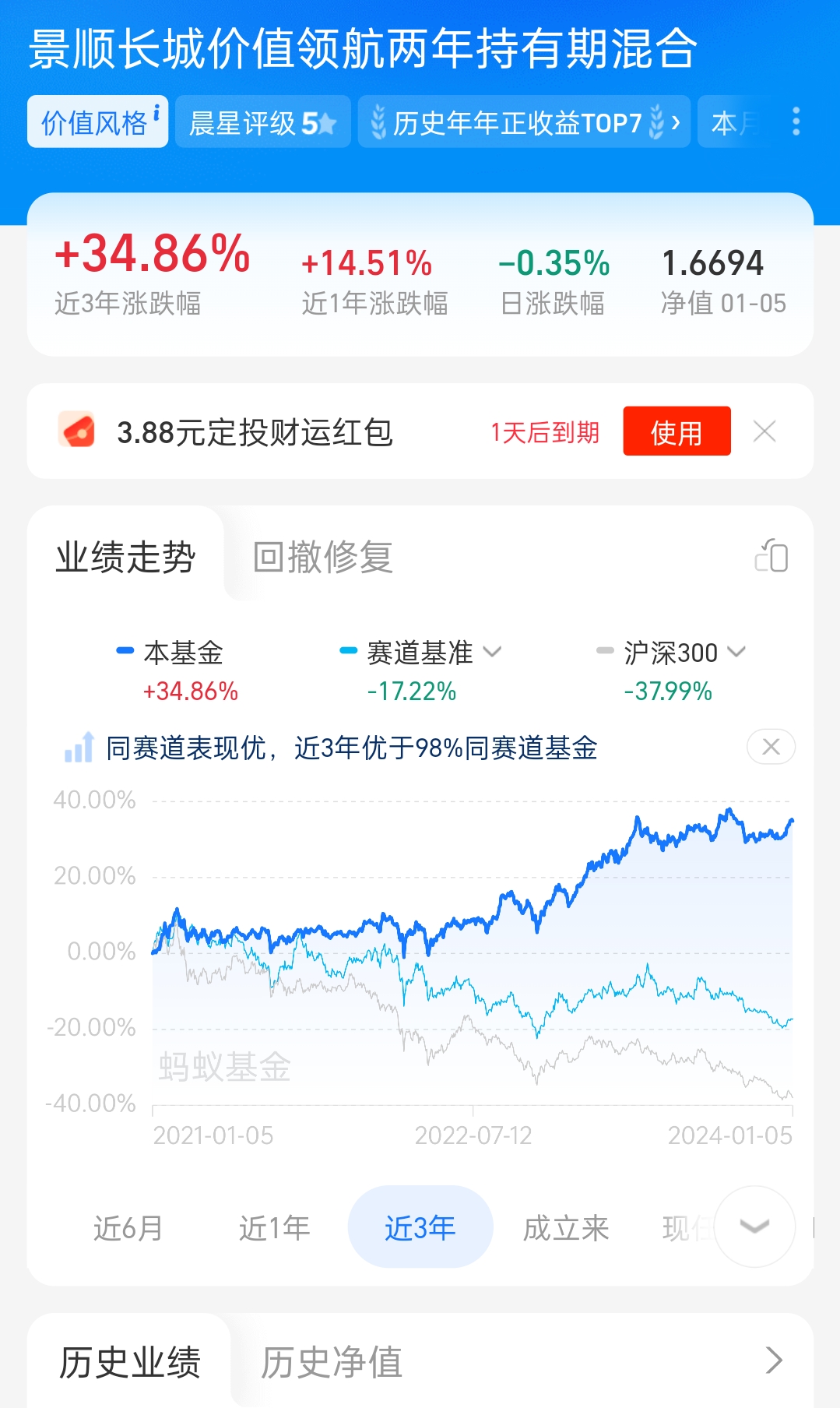Viewport: 840px width, 1408px height.
Task: Open the 晨星评级 5-star rating chip
Action: point(263,121)
